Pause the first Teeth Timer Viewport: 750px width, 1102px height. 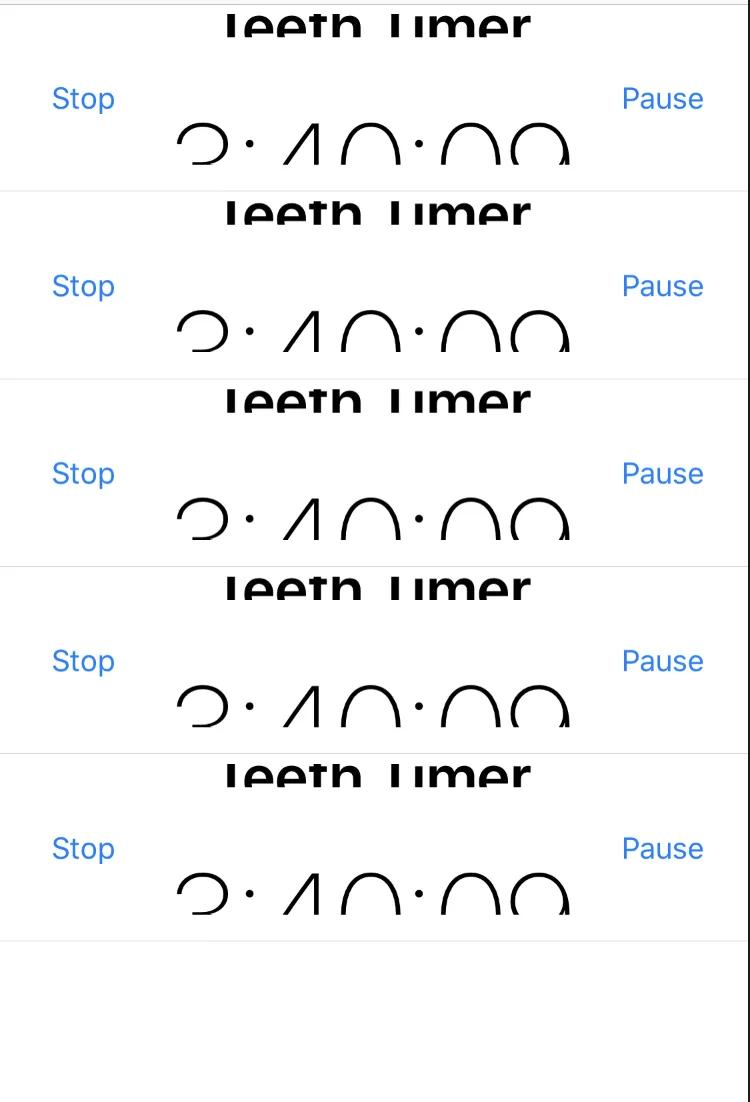click(x=662, y=99)
